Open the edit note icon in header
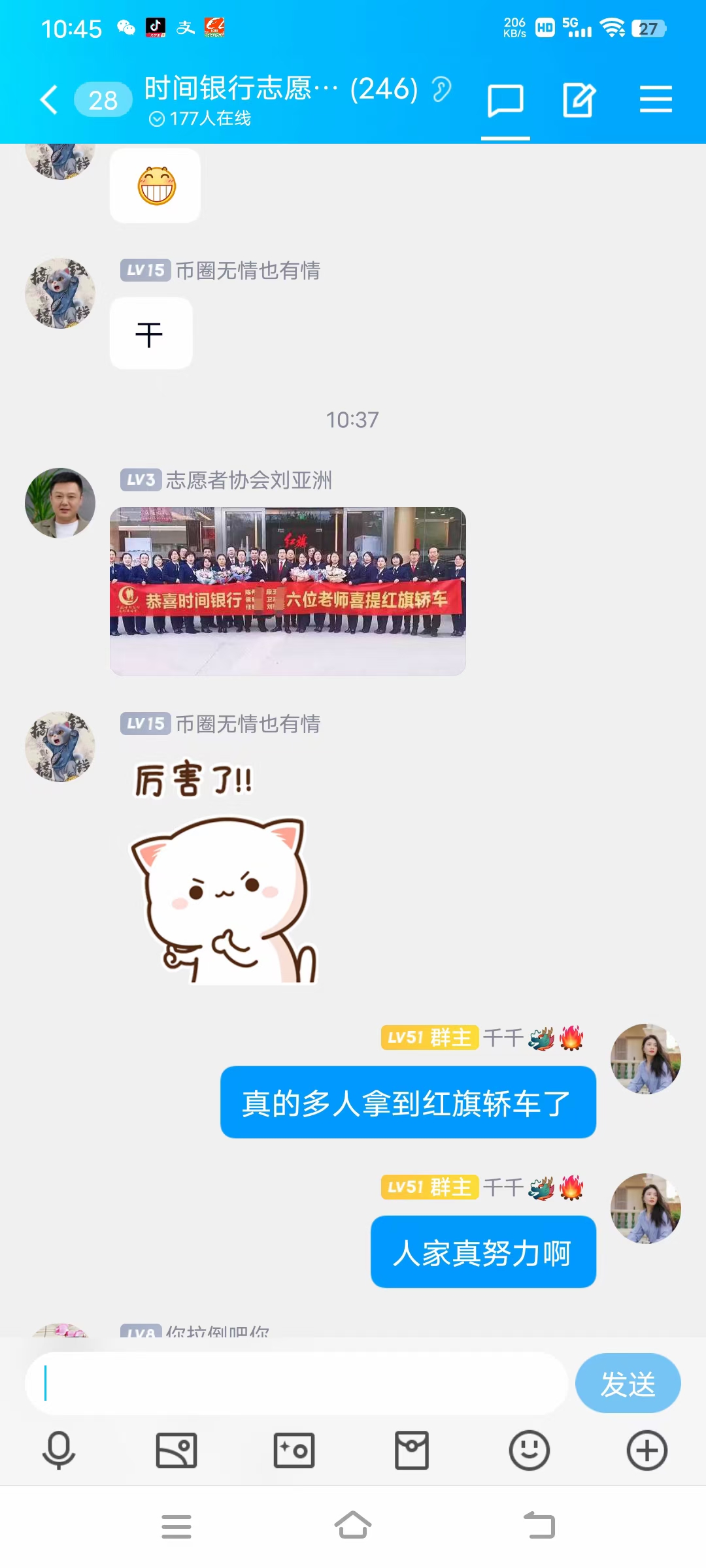The image size is (706, 1568). point(579,101)
